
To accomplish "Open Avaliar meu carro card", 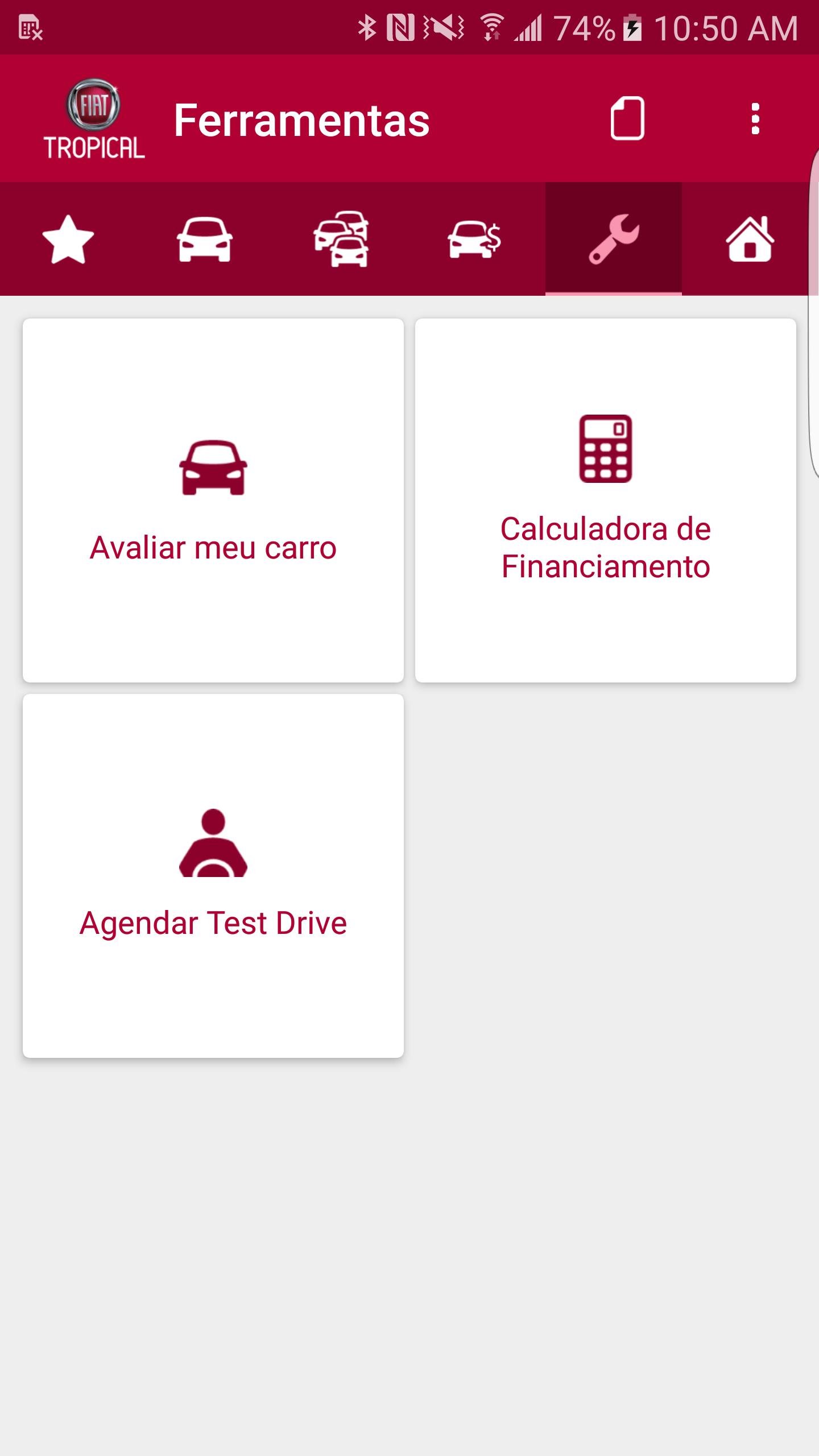I will [x=213, y=500].
